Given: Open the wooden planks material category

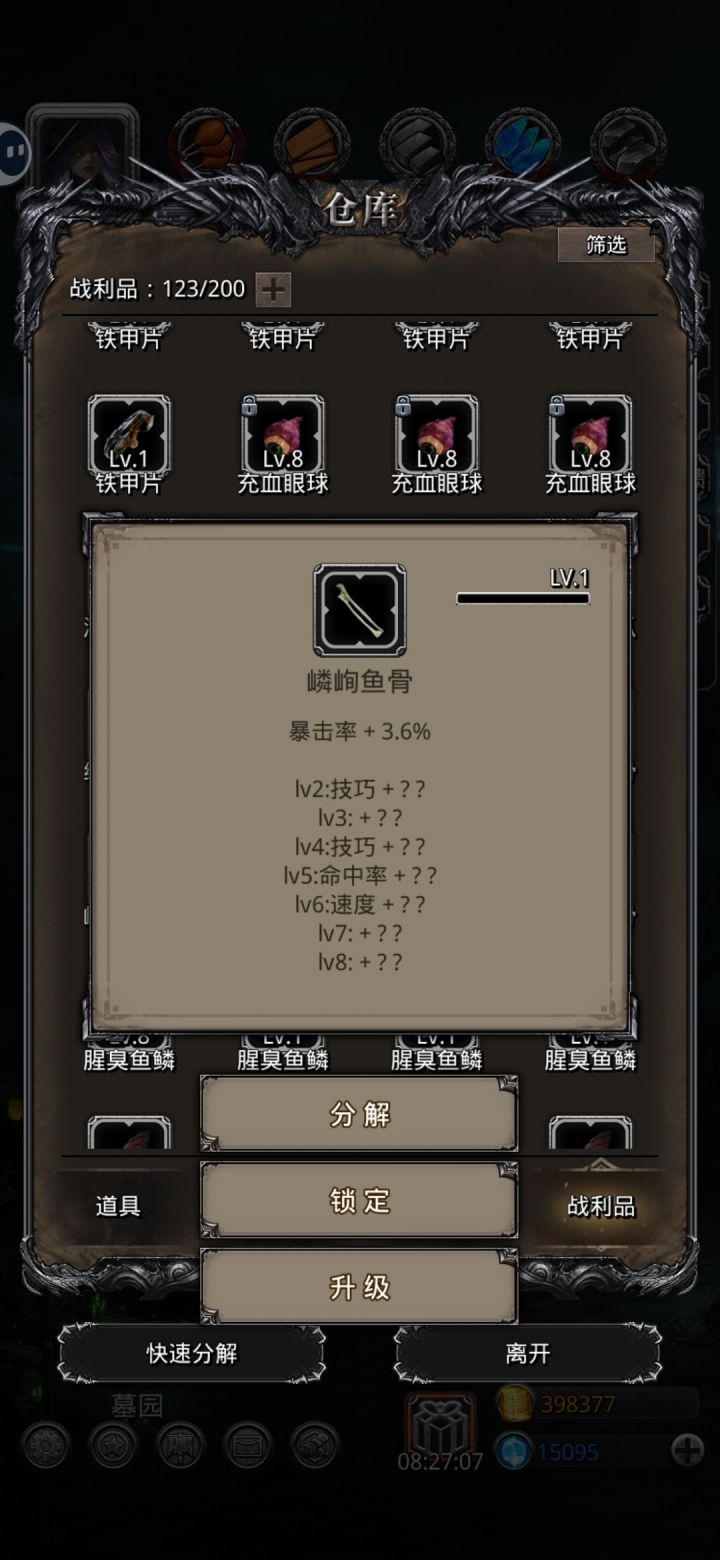Looking at the screenshot, I should (x=312, y=145).
